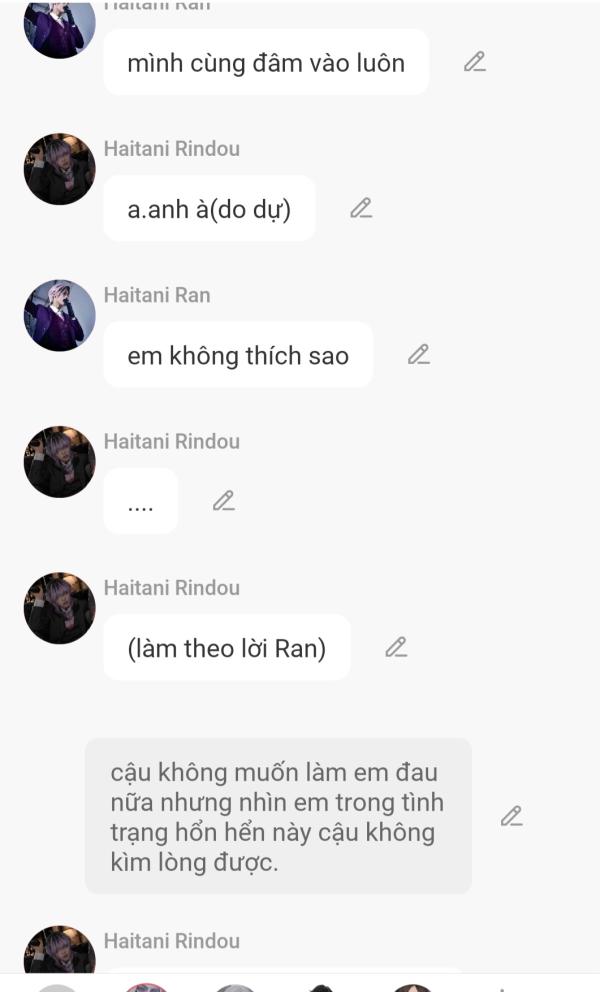600x992 pixels.
Task: Edit the message "mình cùng đâm vào luôn"
Action: pyautogui.click(x=475, y=62)
